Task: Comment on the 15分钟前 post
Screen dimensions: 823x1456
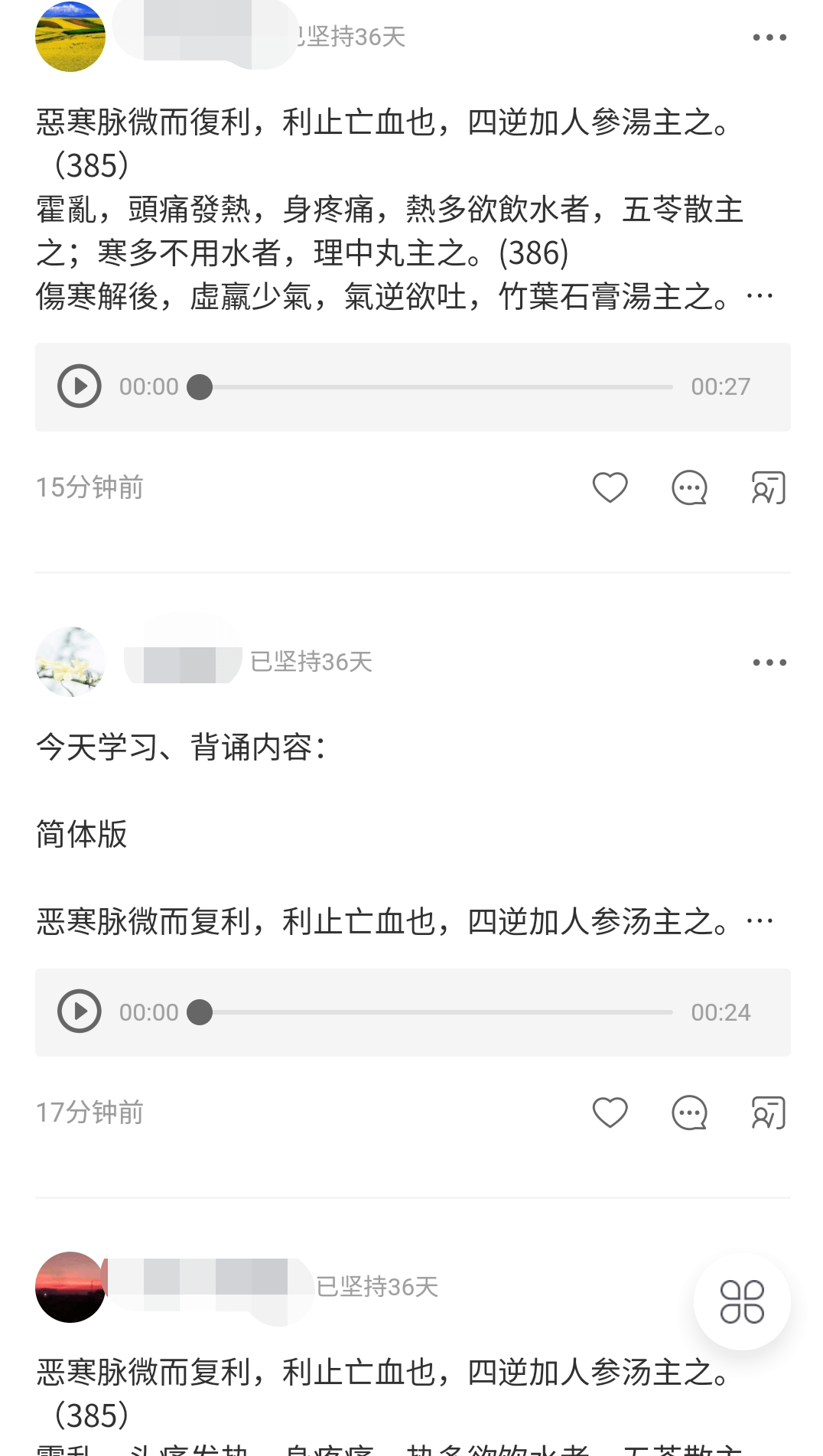Action: [x=689, y=487]
